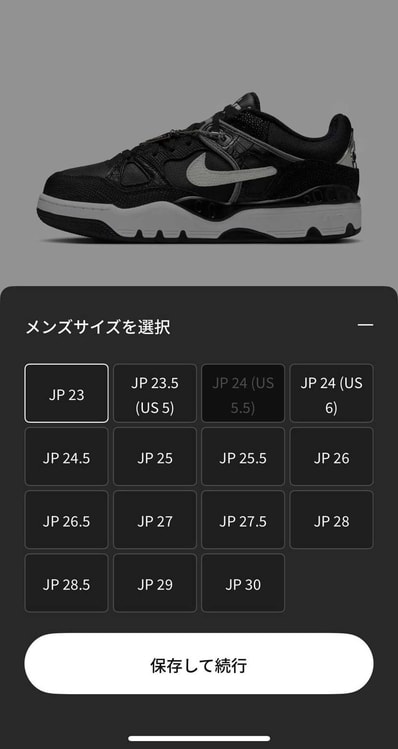Choose size JP 25
Image resolution: width=398 pixels, height=749 pixels.
[155, 457]
